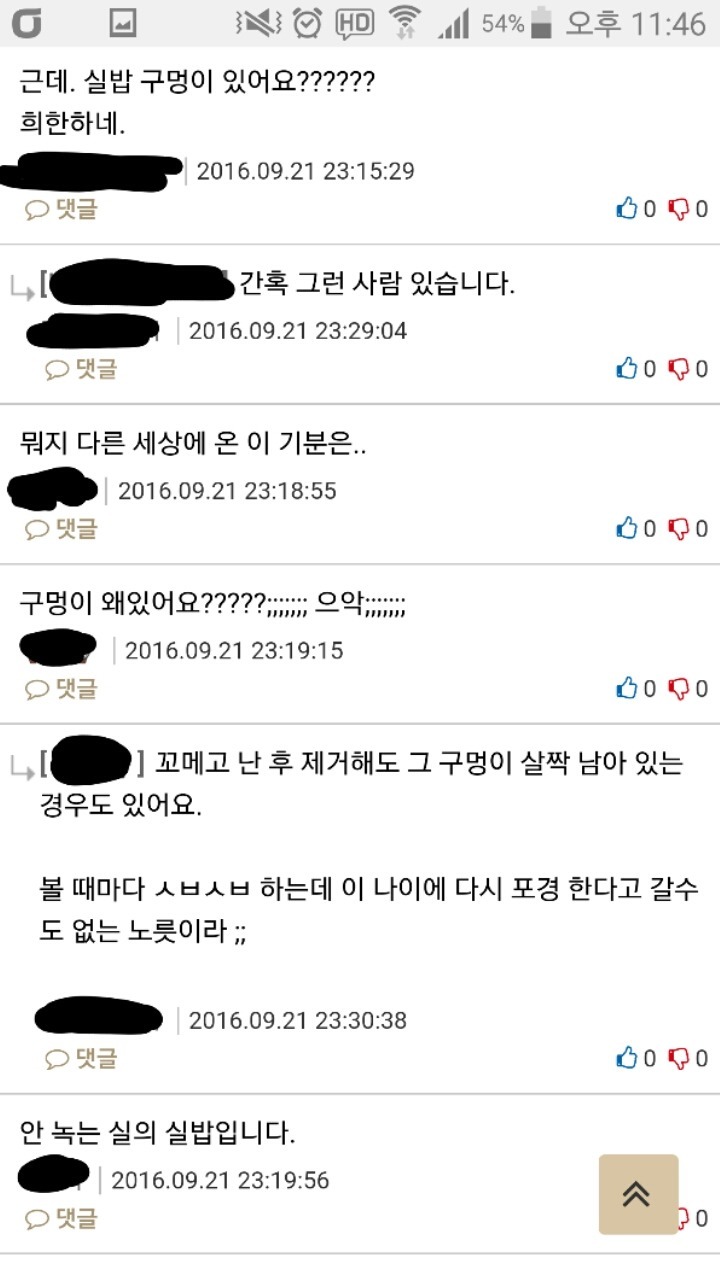Reply to the comment timestamped 23:18:55

(61, 528)
